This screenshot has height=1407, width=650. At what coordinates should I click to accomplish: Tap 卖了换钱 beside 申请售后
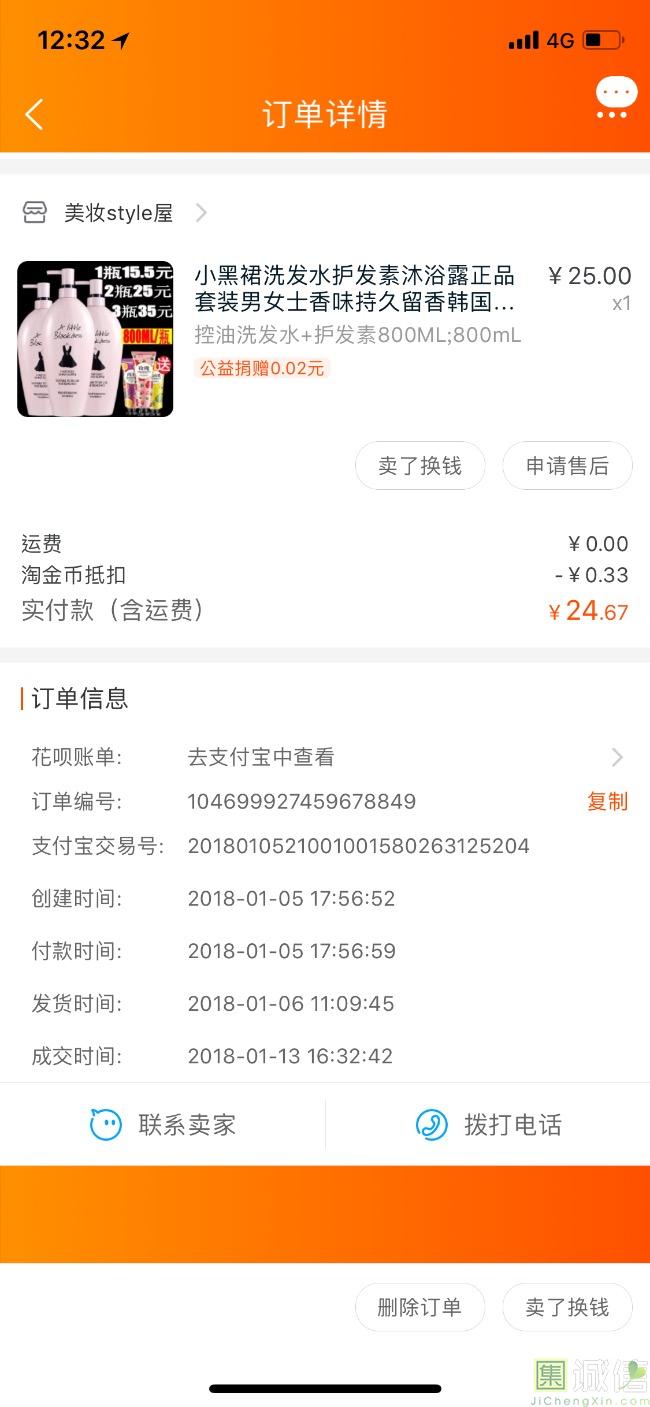tap(420, 466)
